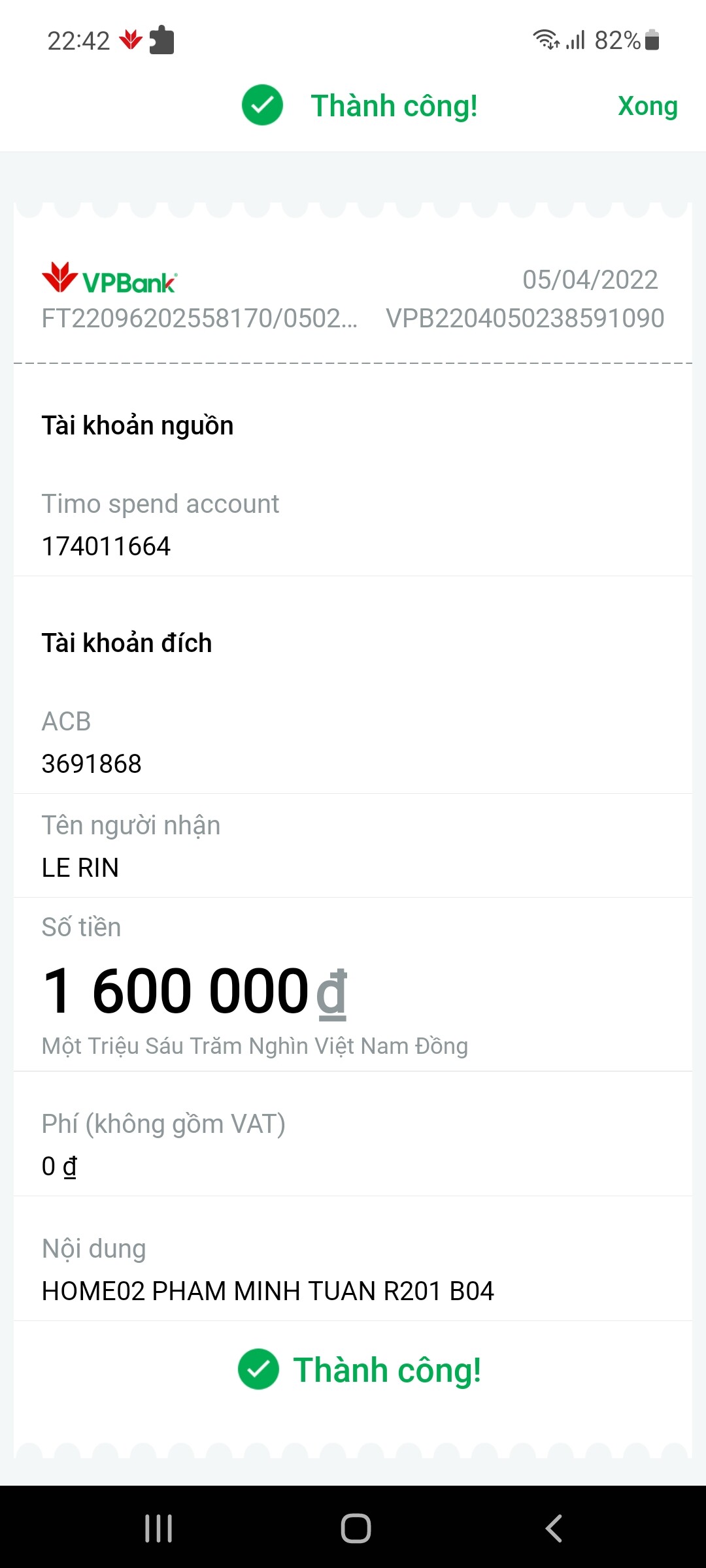Viewport: 706px width, 1568px height.
Task: Tap Xong to finish the transfer receipt
Action: click(647, 106)
